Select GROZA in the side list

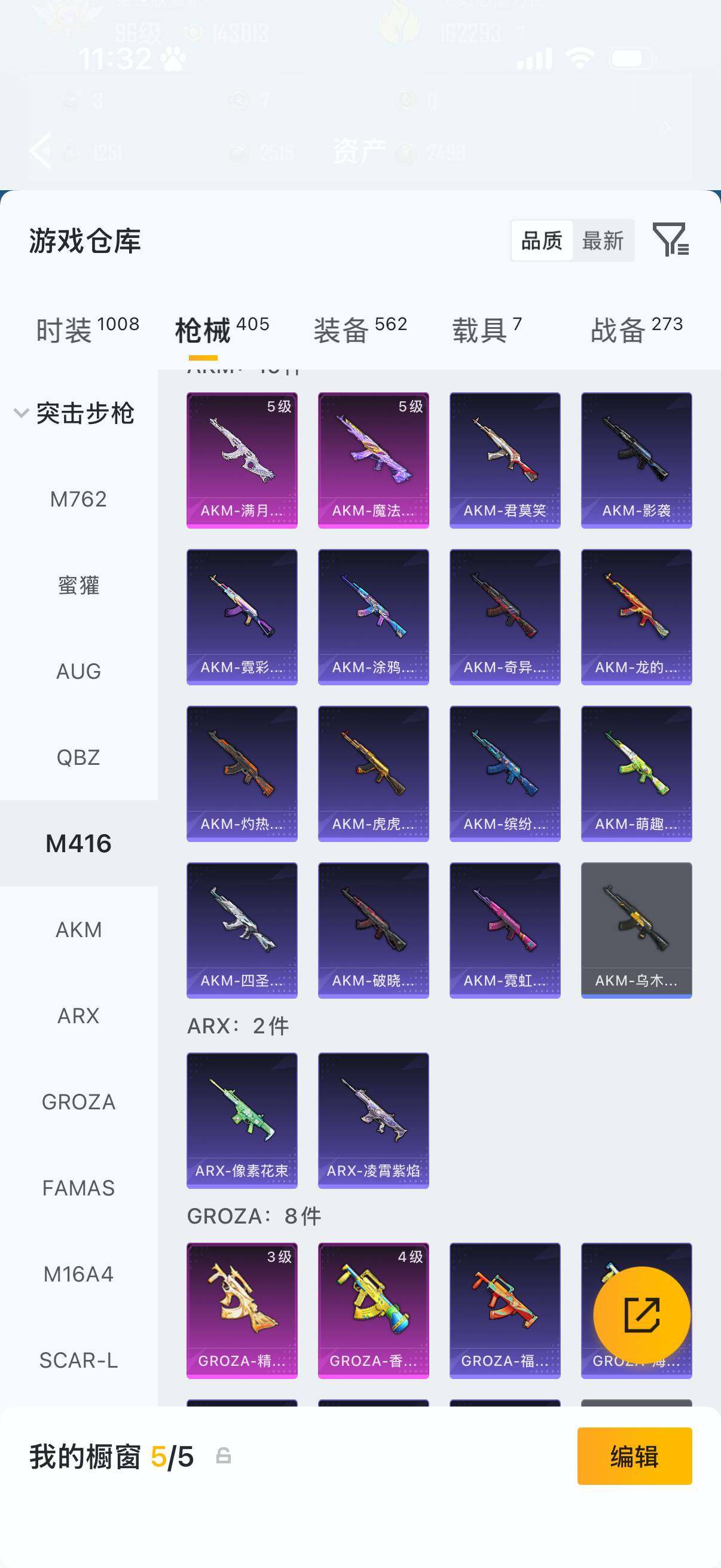pos(78,1102)
